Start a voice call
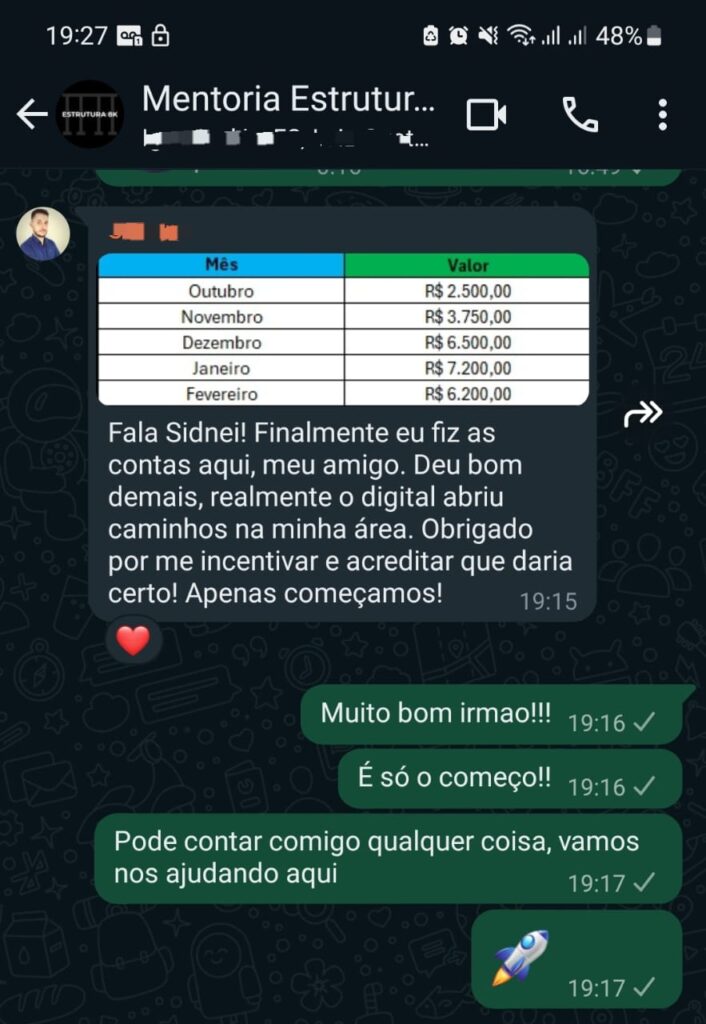 click(x=580, y=115)
